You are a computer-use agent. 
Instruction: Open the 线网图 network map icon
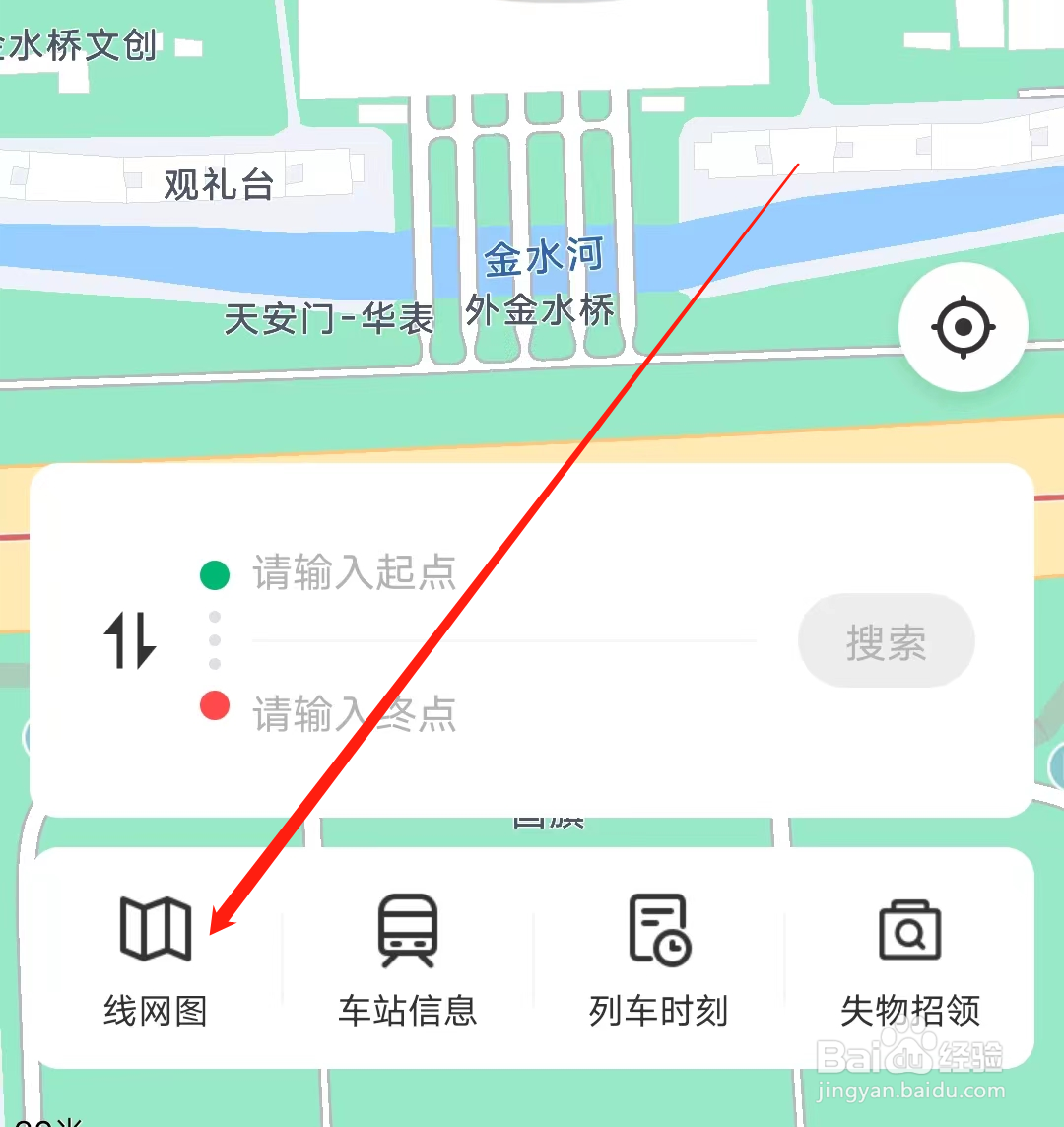(153, 956)
